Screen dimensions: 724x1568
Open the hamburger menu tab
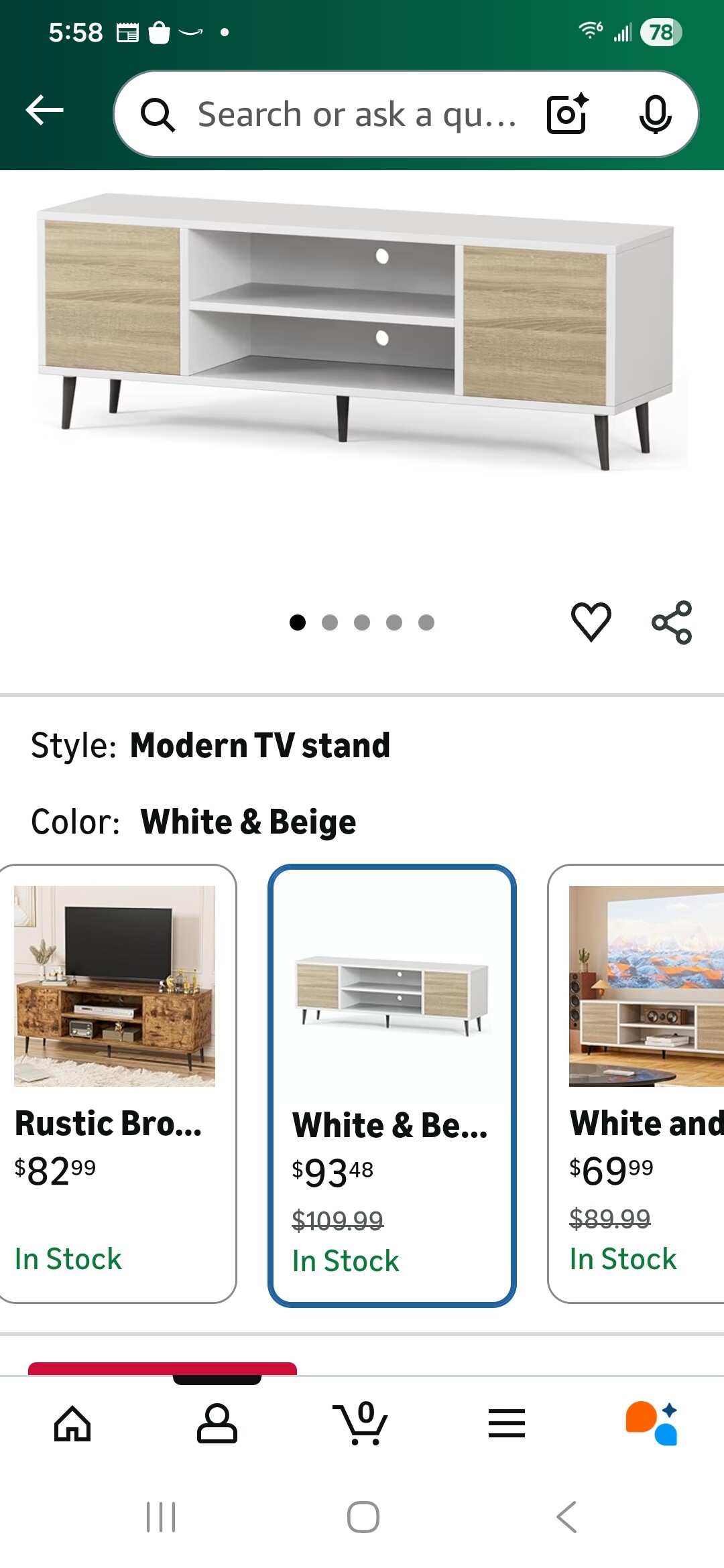(x=507, y=1423)
